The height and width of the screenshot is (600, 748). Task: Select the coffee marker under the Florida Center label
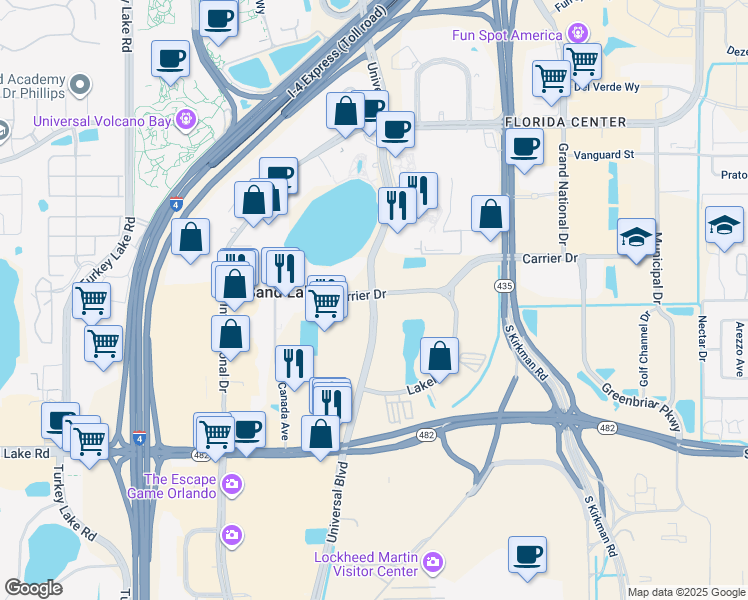point(523,149)
